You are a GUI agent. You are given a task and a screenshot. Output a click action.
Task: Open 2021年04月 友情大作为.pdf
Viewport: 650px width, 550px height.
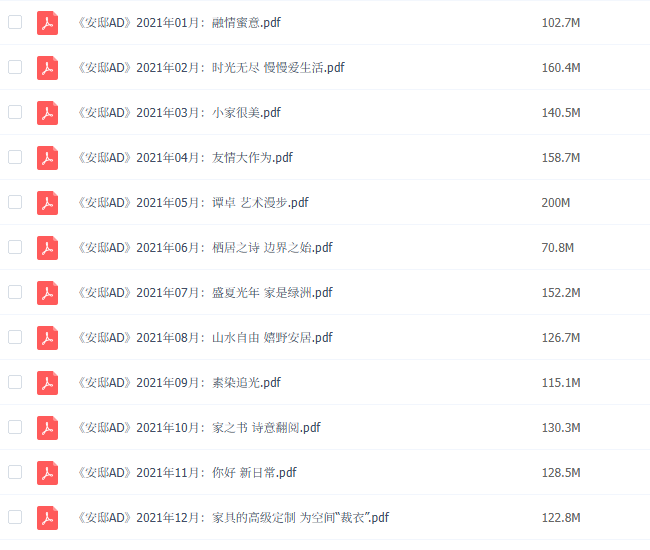(184, 158)
